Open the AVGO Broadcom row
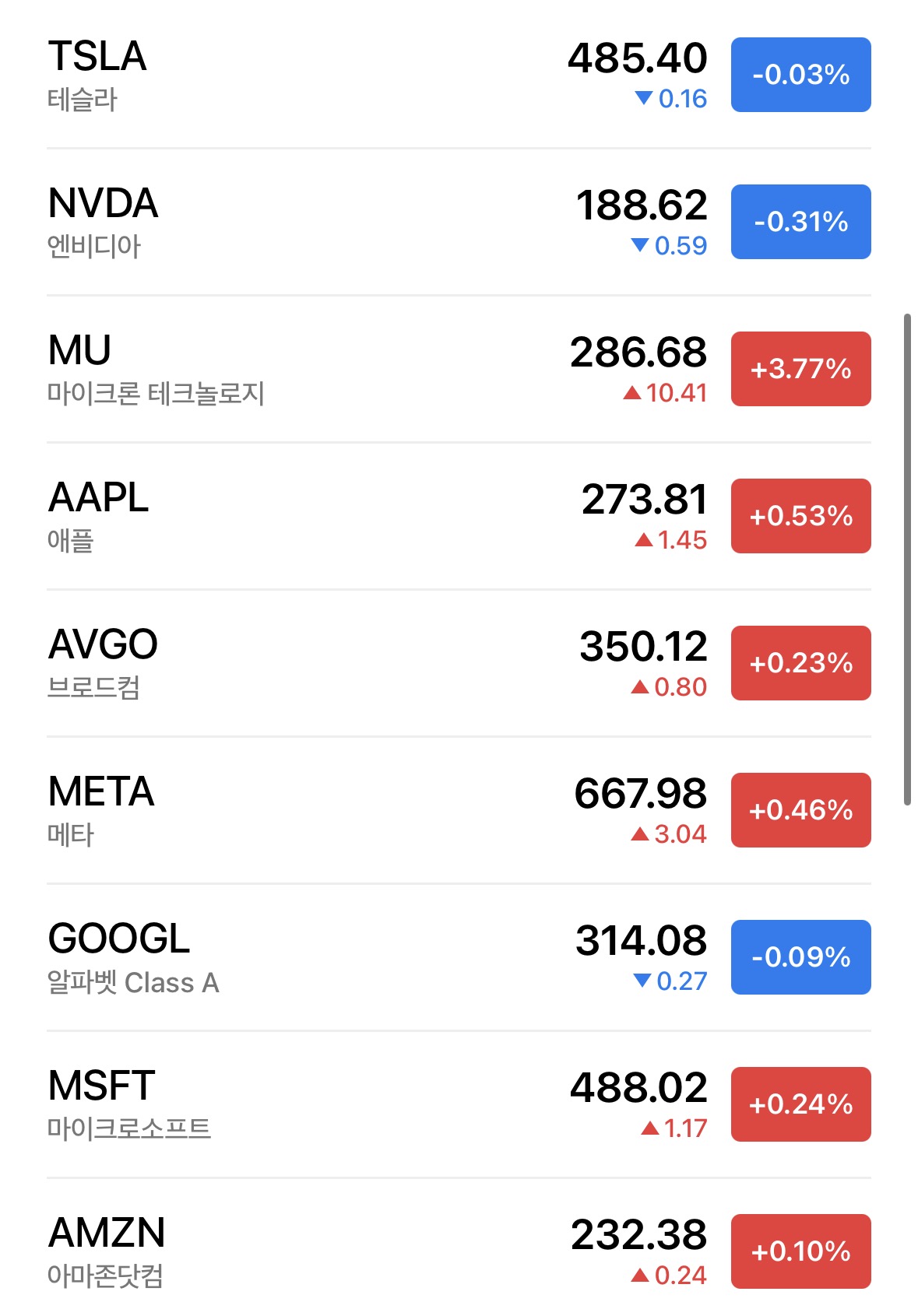Viewport: 918px width, 1316px height. (x=459, y=663)
